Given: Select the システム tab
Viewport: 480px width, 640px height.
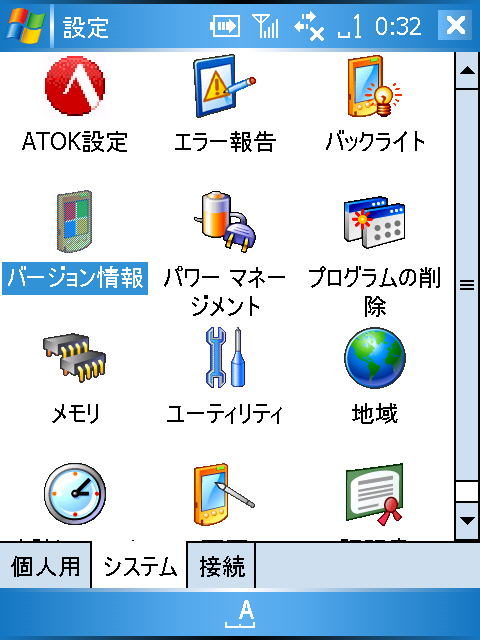Looking at the screenshot, I should coord(139,566).
